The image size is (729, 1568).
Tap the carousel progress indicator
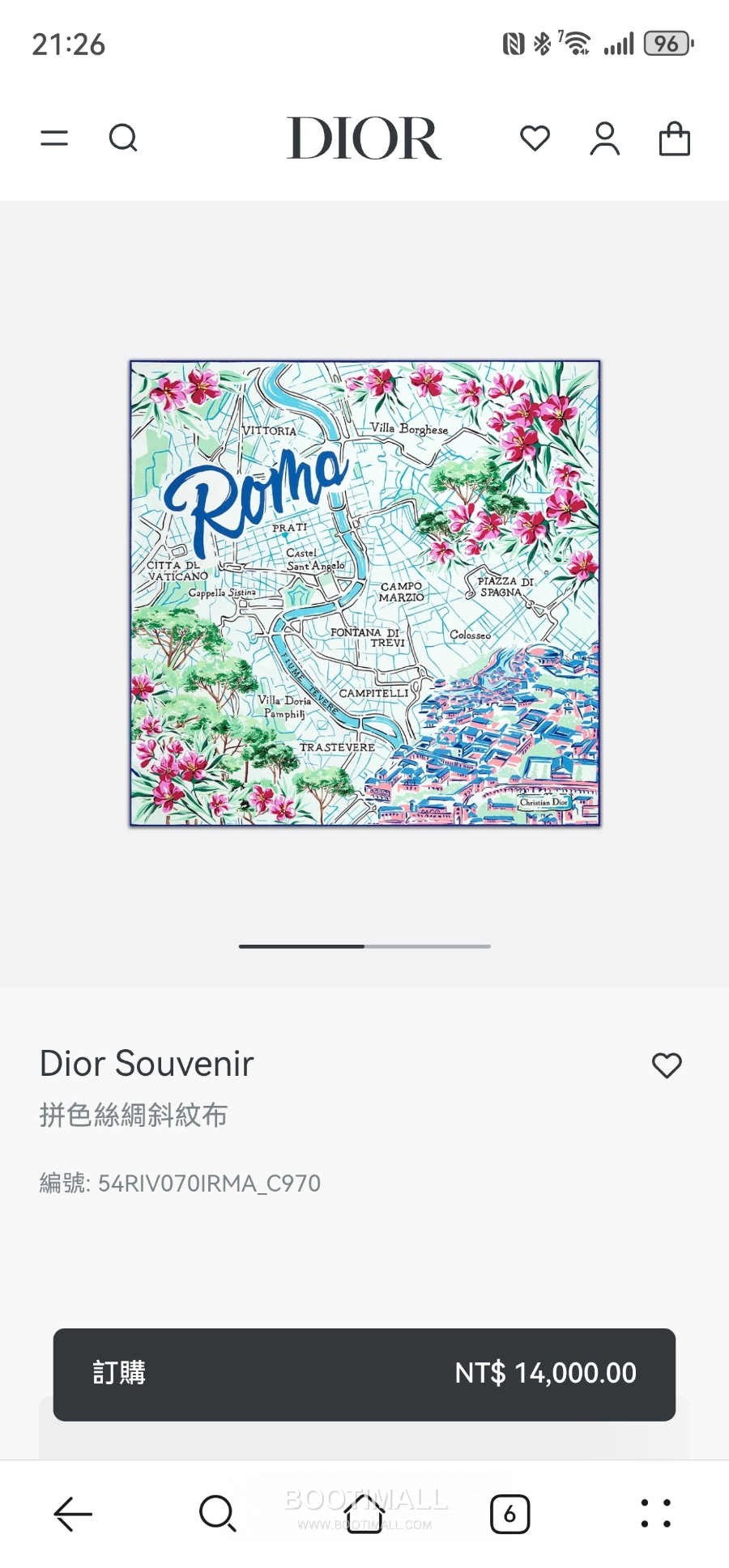[364, 946]
